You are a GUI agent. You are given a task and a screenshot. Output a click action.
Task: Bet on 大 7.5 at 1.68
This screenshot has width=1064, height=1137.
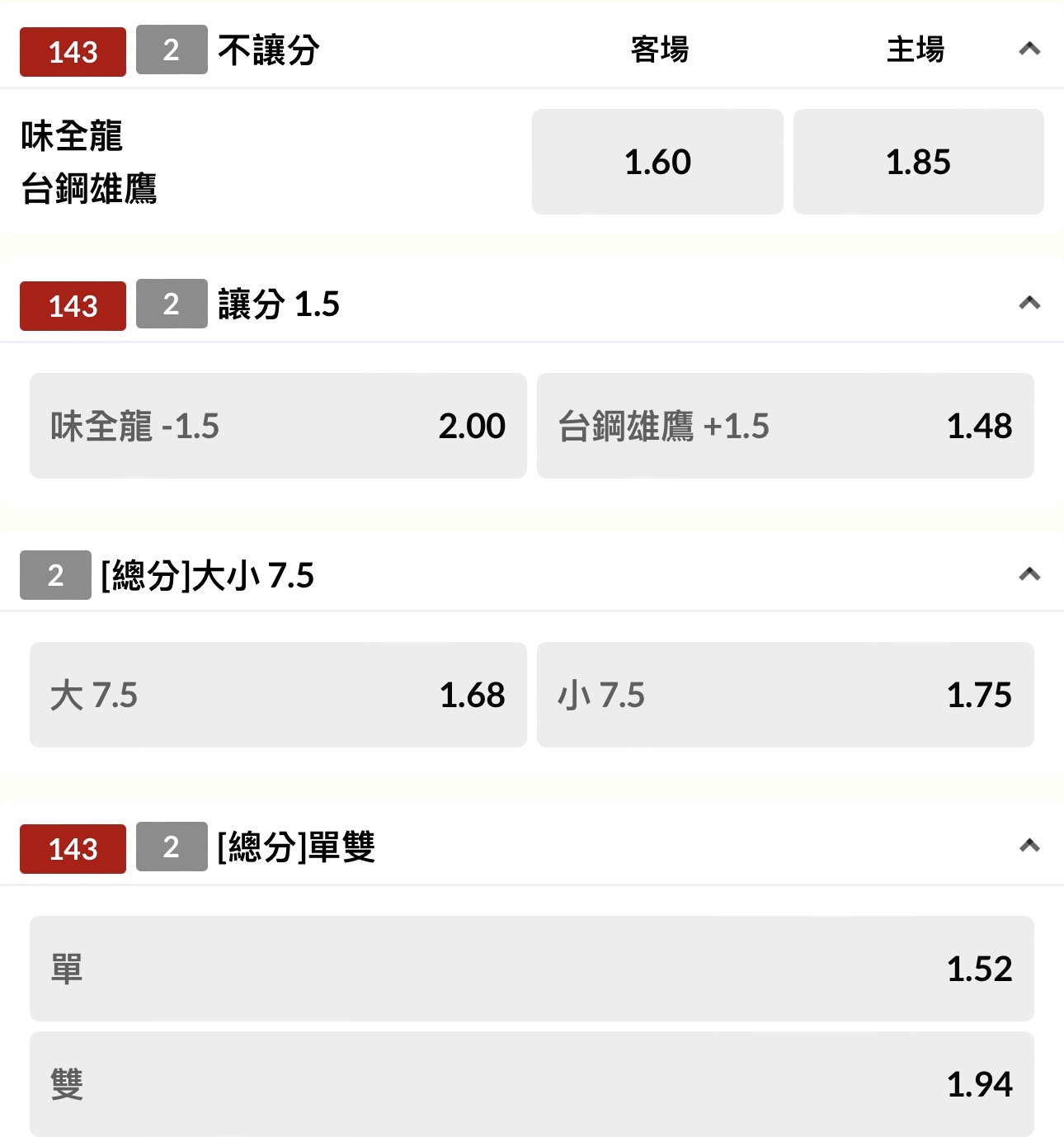pos(278,695)
